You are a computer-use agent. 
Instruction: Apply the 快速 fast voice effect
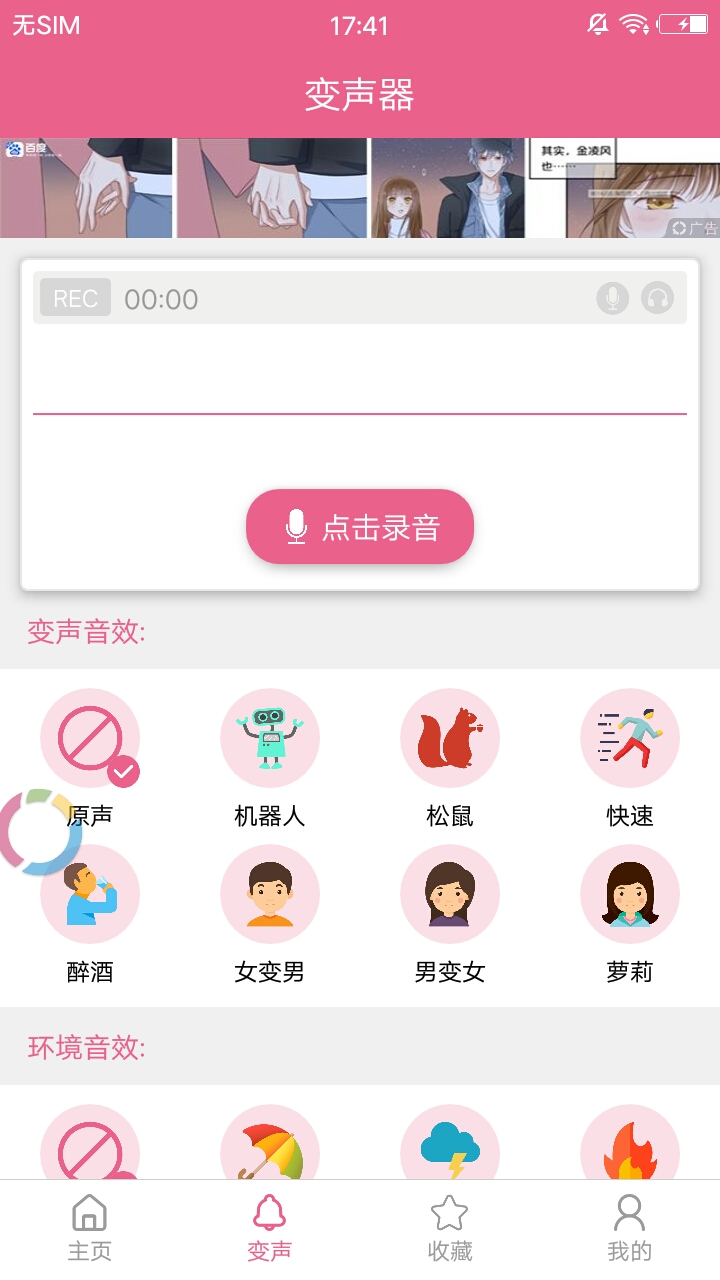tap(630, 738)
